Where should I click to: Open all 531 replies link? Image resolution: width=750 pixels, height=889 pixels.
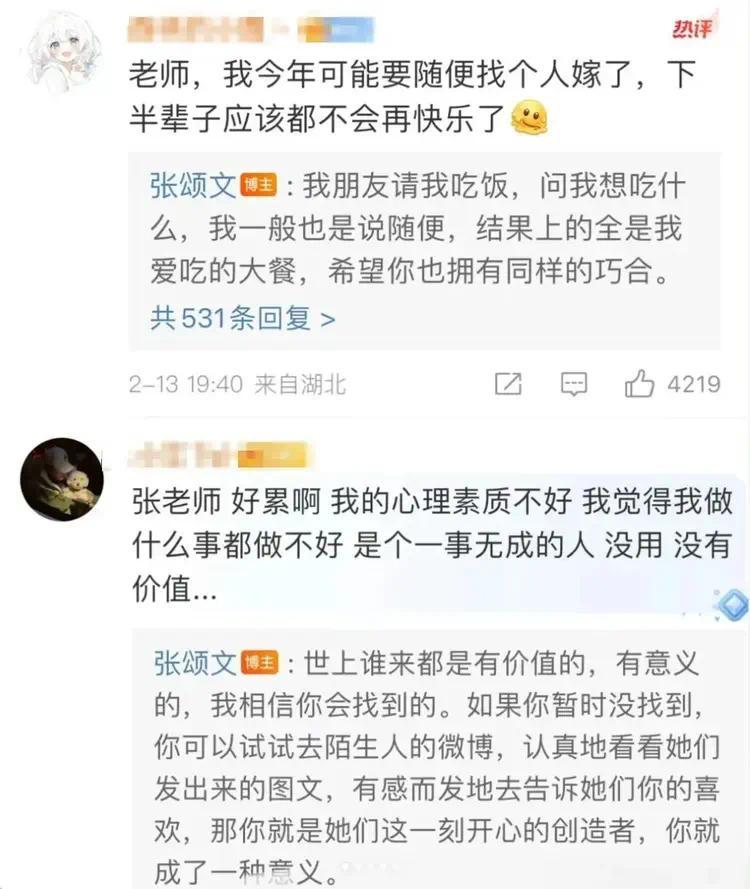point(243,319)
